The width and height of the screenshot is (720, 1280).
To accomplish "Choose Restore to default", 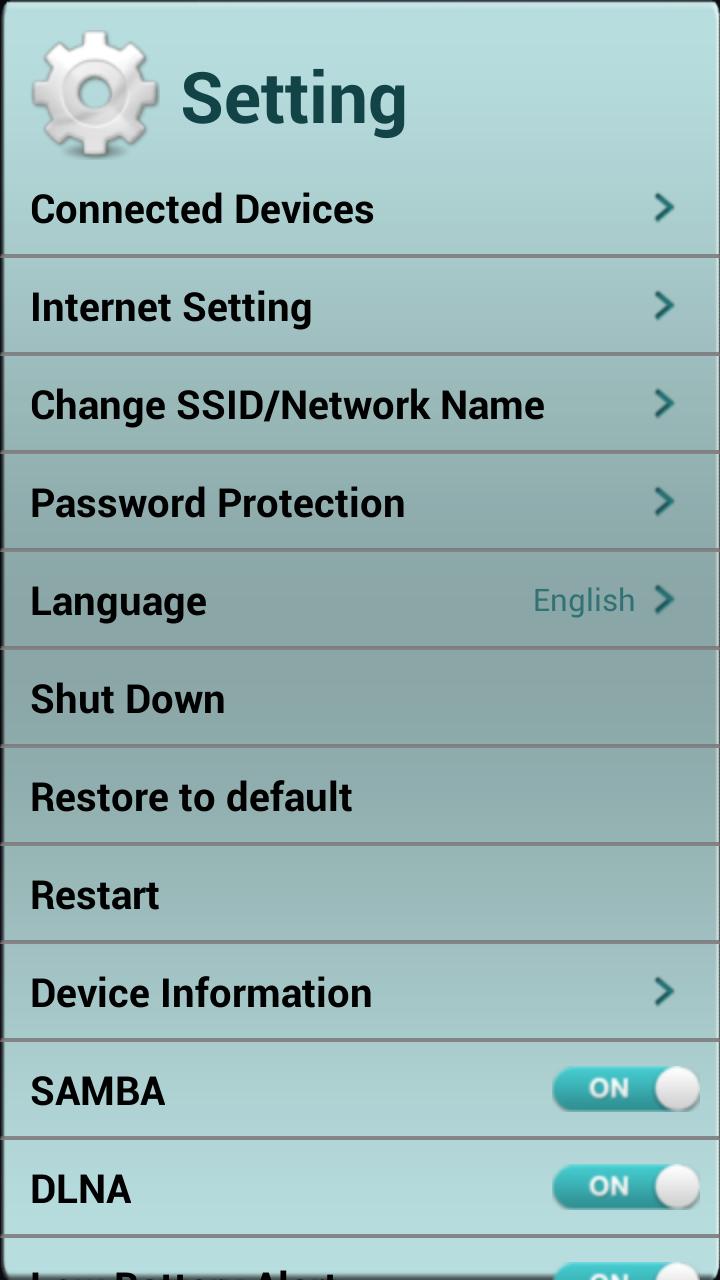I will pyautogui.click(x=360, y=797).
